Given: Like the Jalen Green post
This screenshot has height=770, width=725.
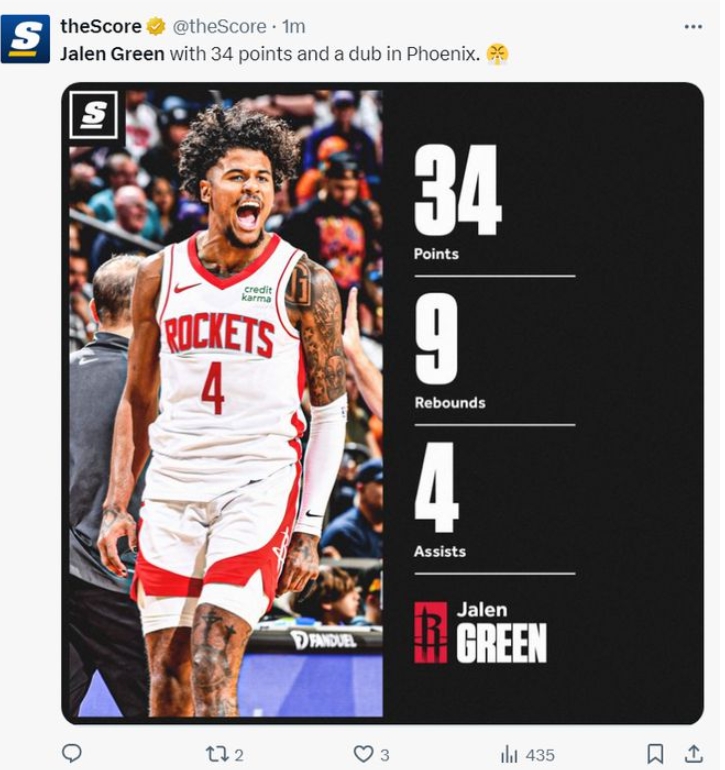Looking at the screenshot, I should (x=364, y=754).
